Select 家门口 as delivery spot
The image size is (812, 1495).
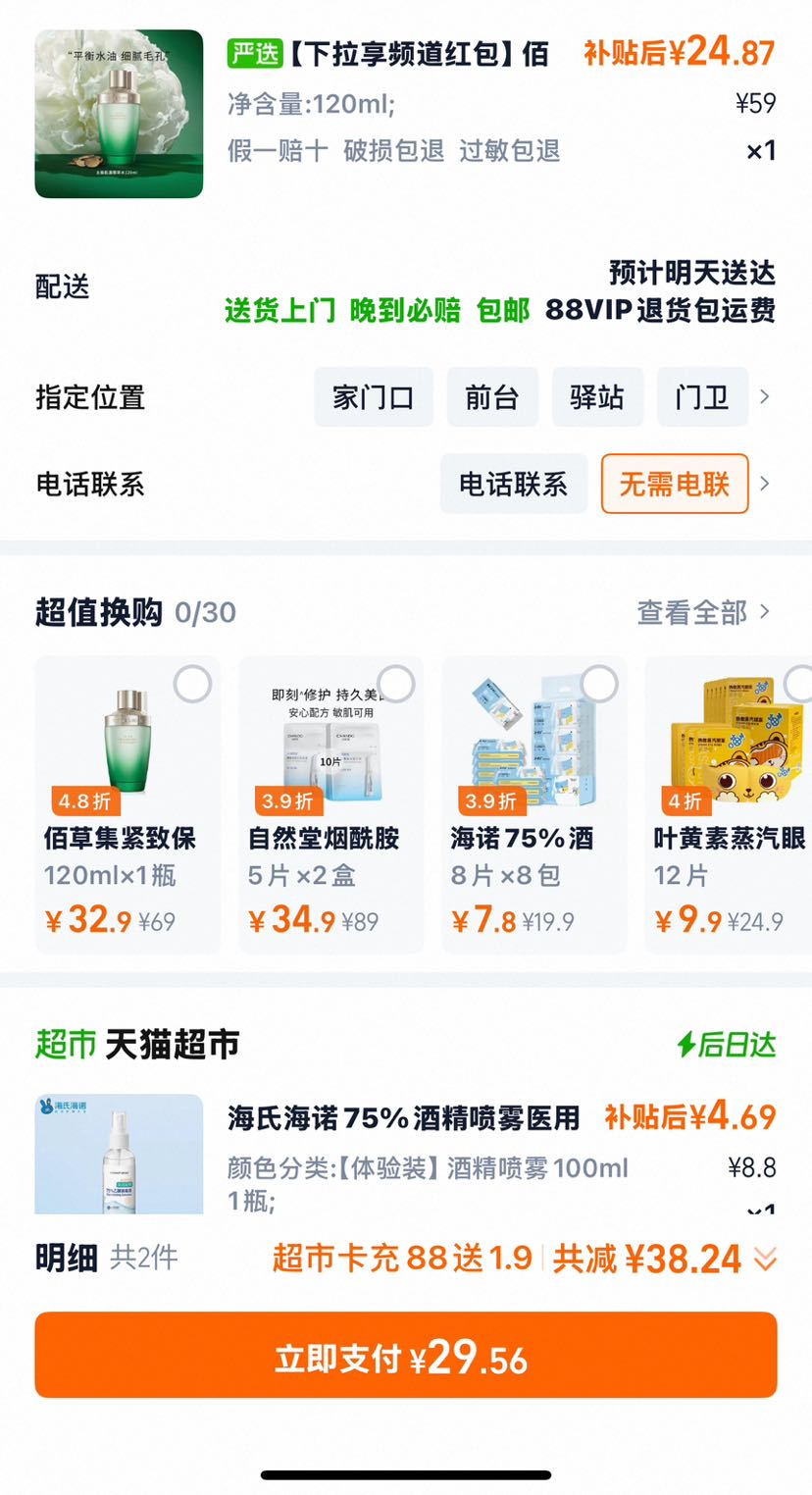pyautogui.click(x=374, y=397)
